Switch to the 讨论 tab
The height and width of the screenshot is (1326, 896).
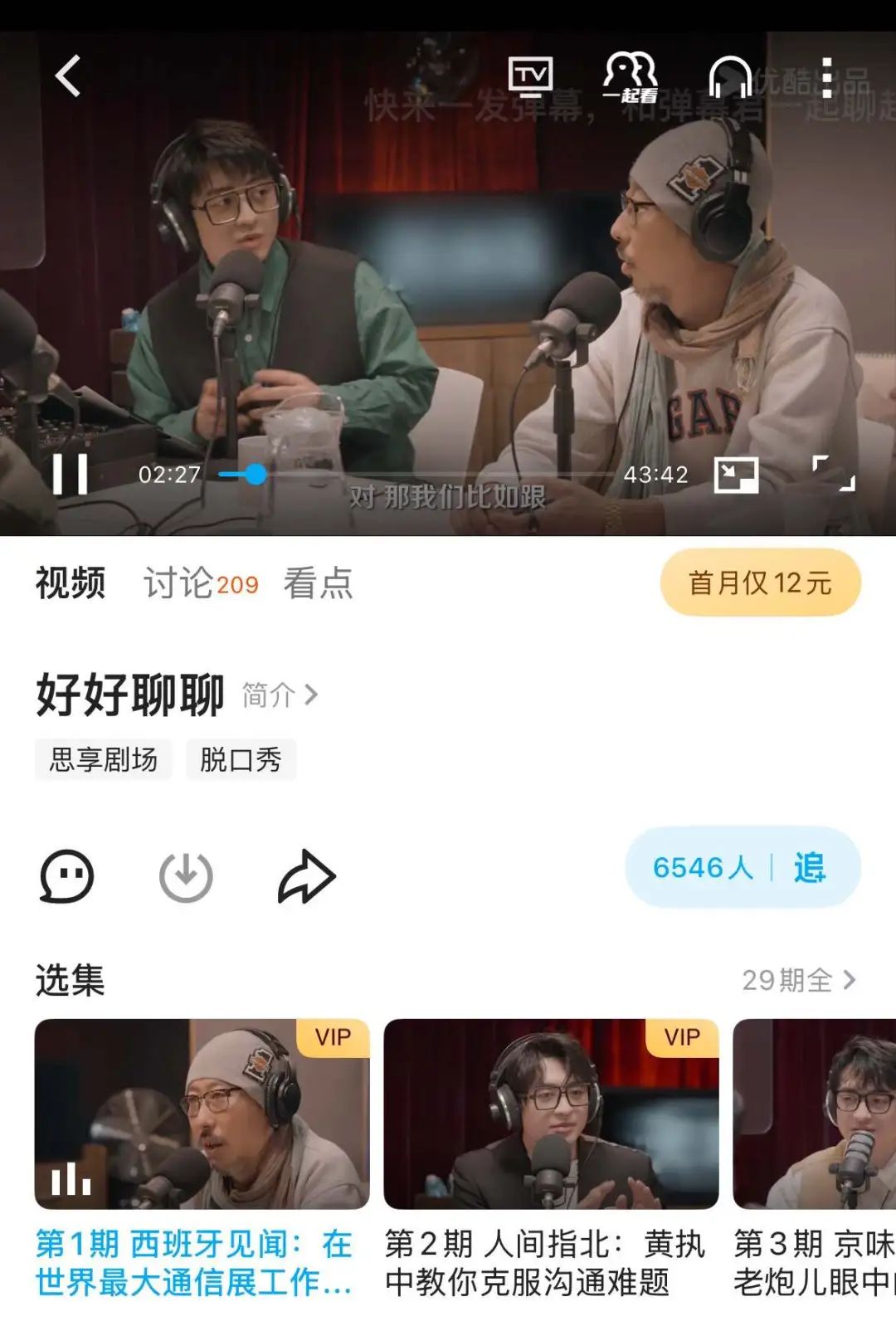[200, 583]
